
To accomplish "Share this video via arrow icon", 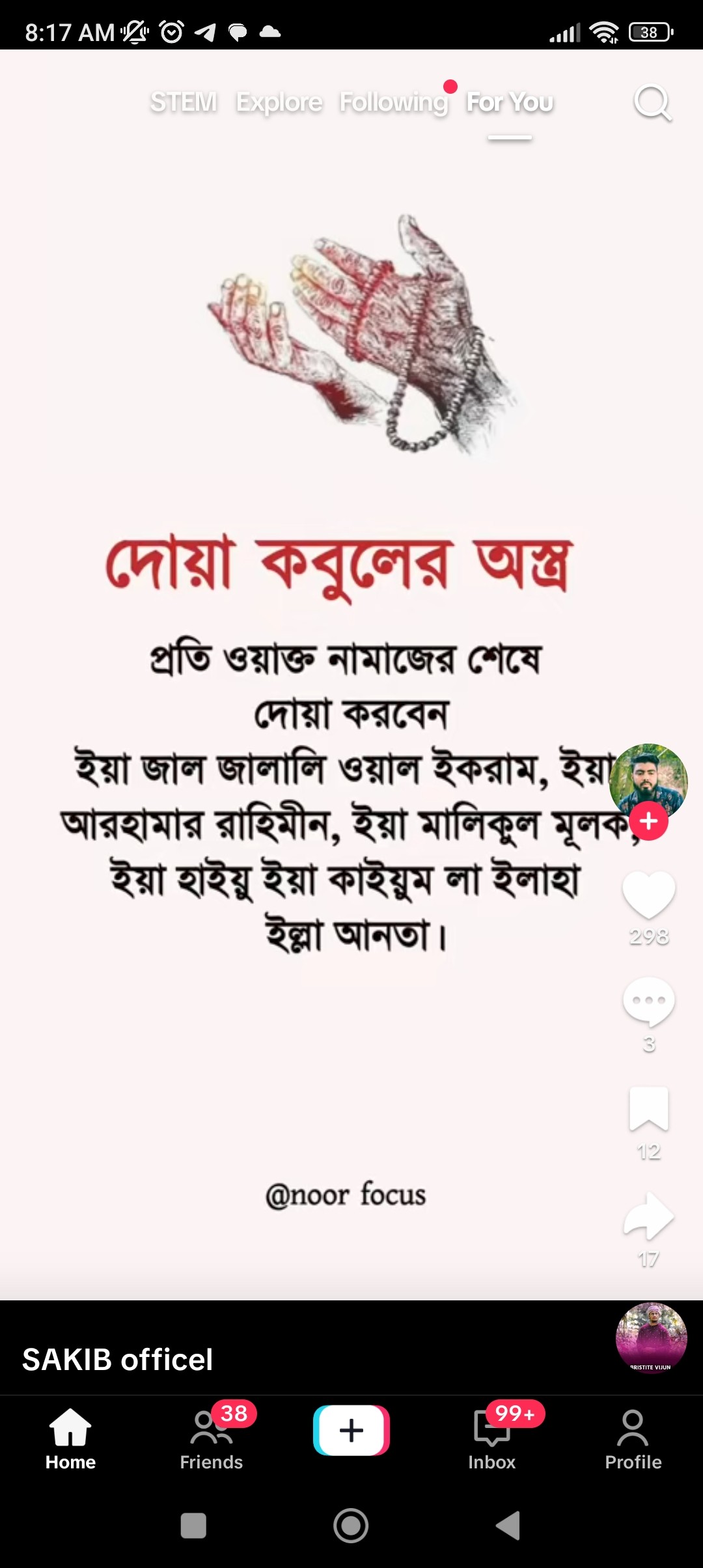I will tap(648, 1216).
